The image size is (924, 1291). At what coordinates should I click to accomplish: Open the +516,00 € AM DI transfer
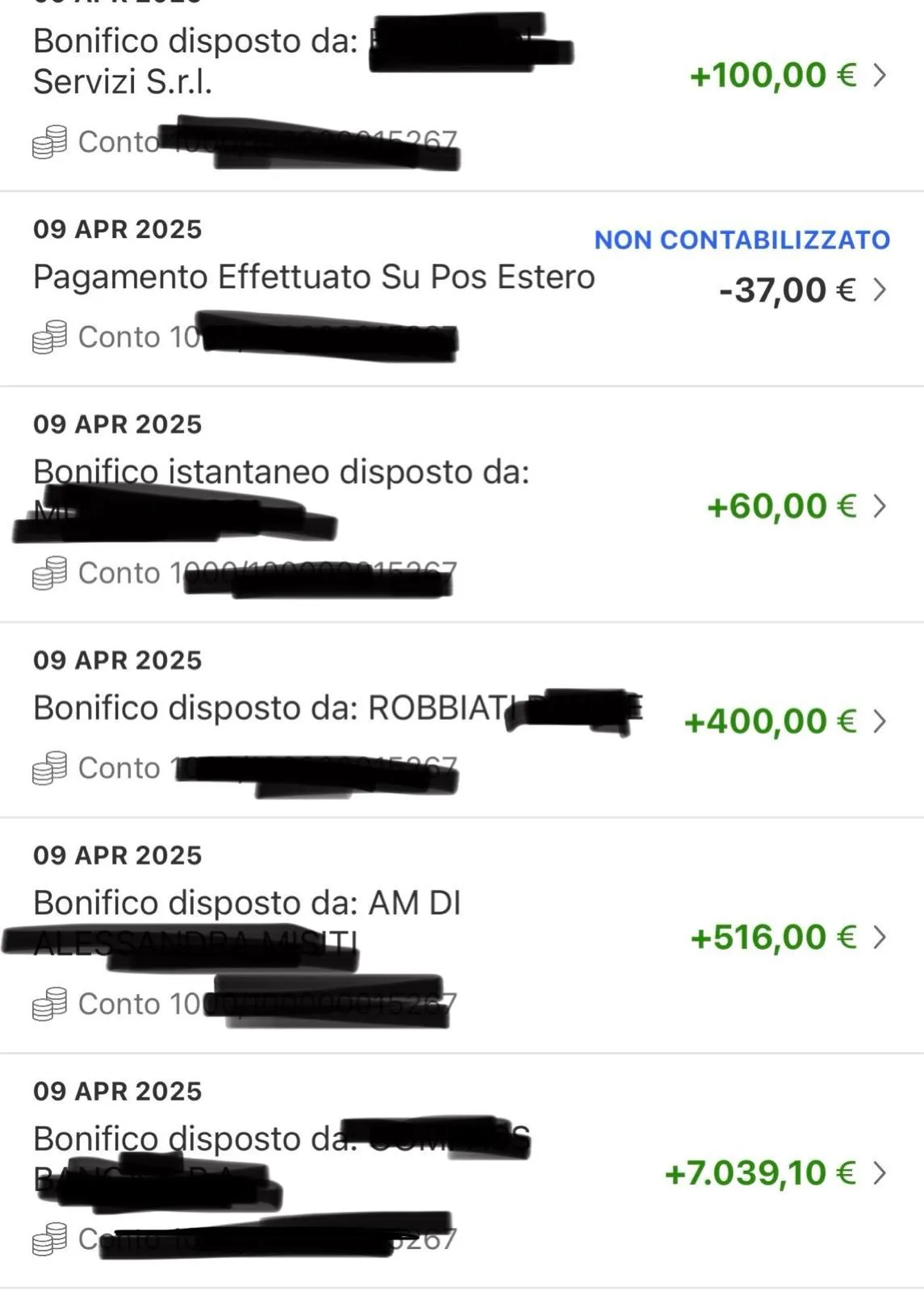pos(879,937)
